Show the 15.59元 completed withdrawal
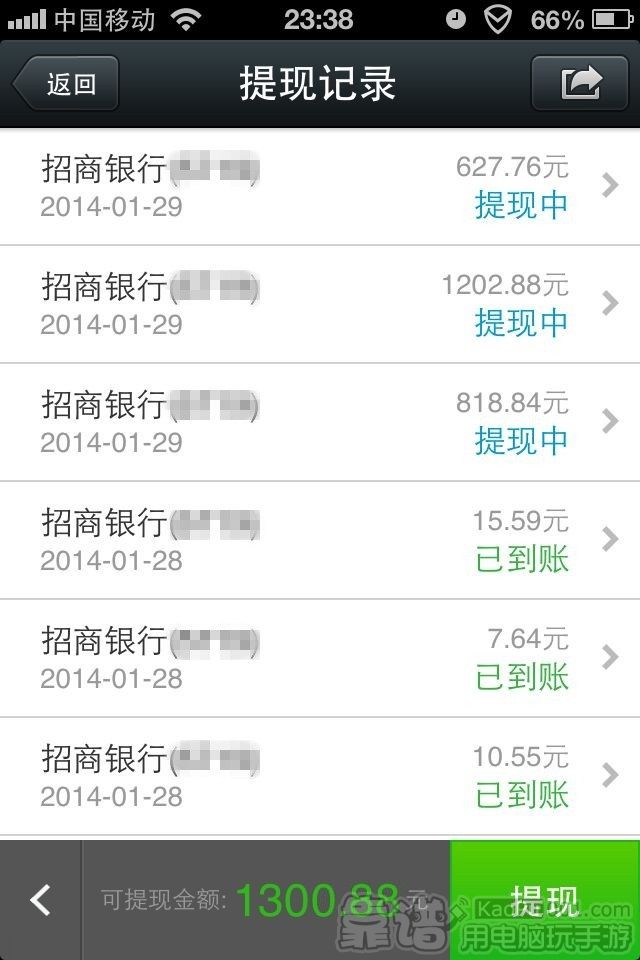The image size is (640, 960). (320, 540)
